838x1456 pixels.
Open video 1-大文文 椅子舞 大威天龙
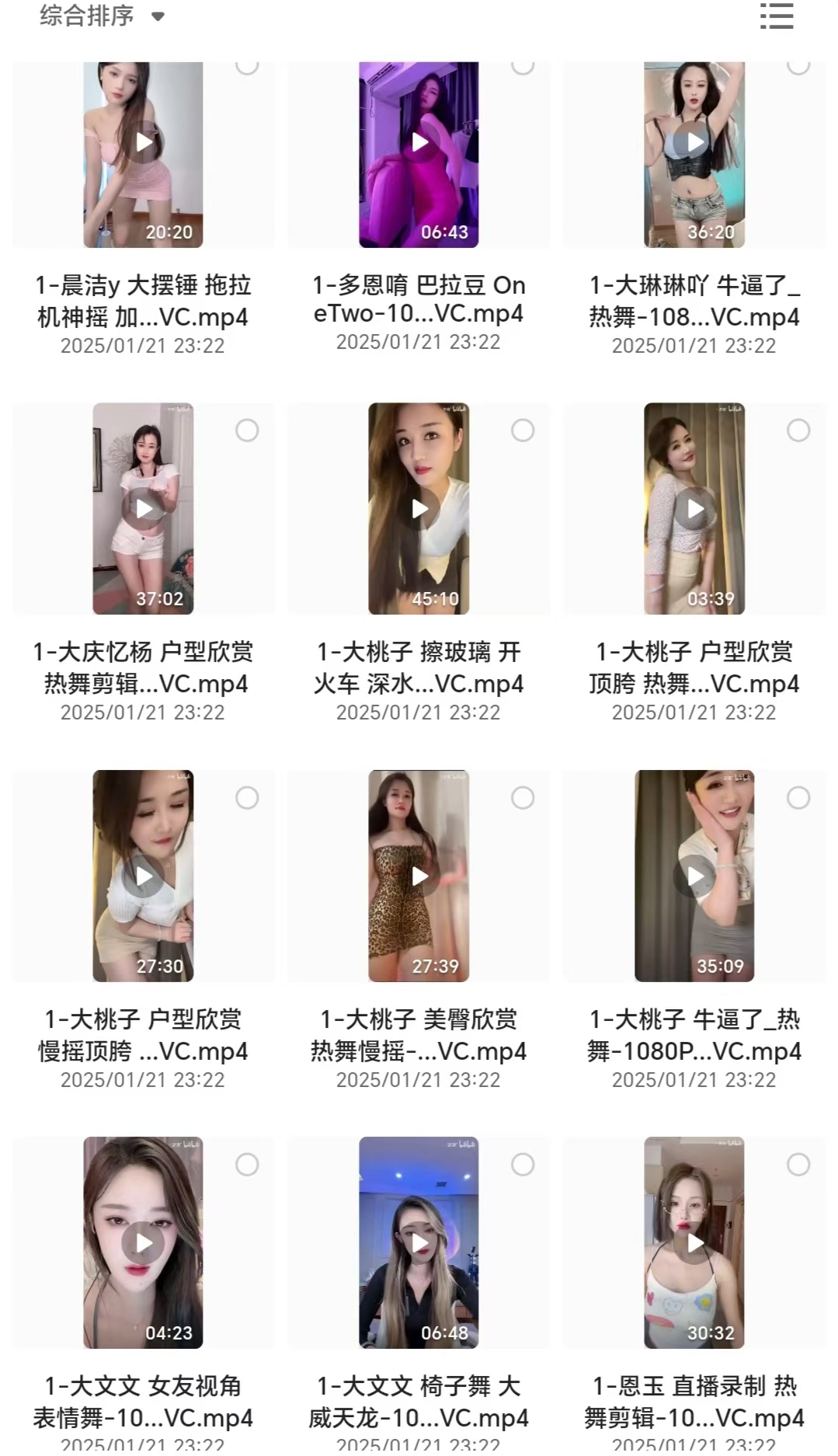[x=419, y=1242]
